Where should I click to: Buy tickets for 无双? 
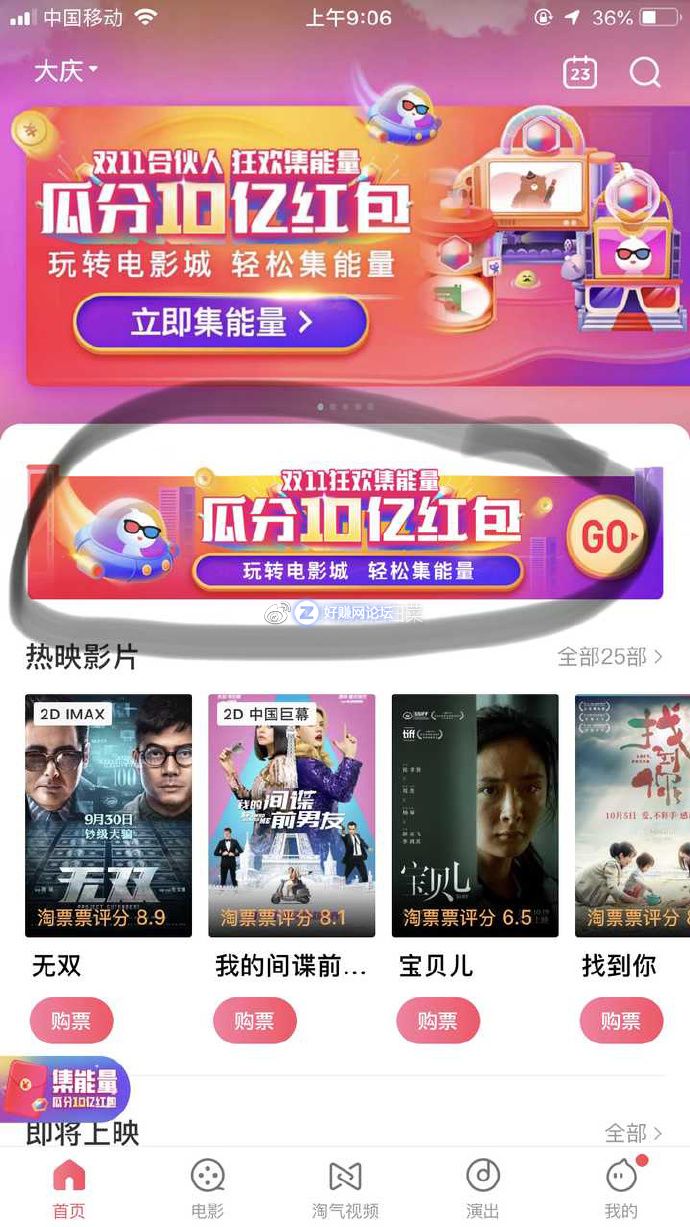pyautogui.click(x=71, y=1021)
